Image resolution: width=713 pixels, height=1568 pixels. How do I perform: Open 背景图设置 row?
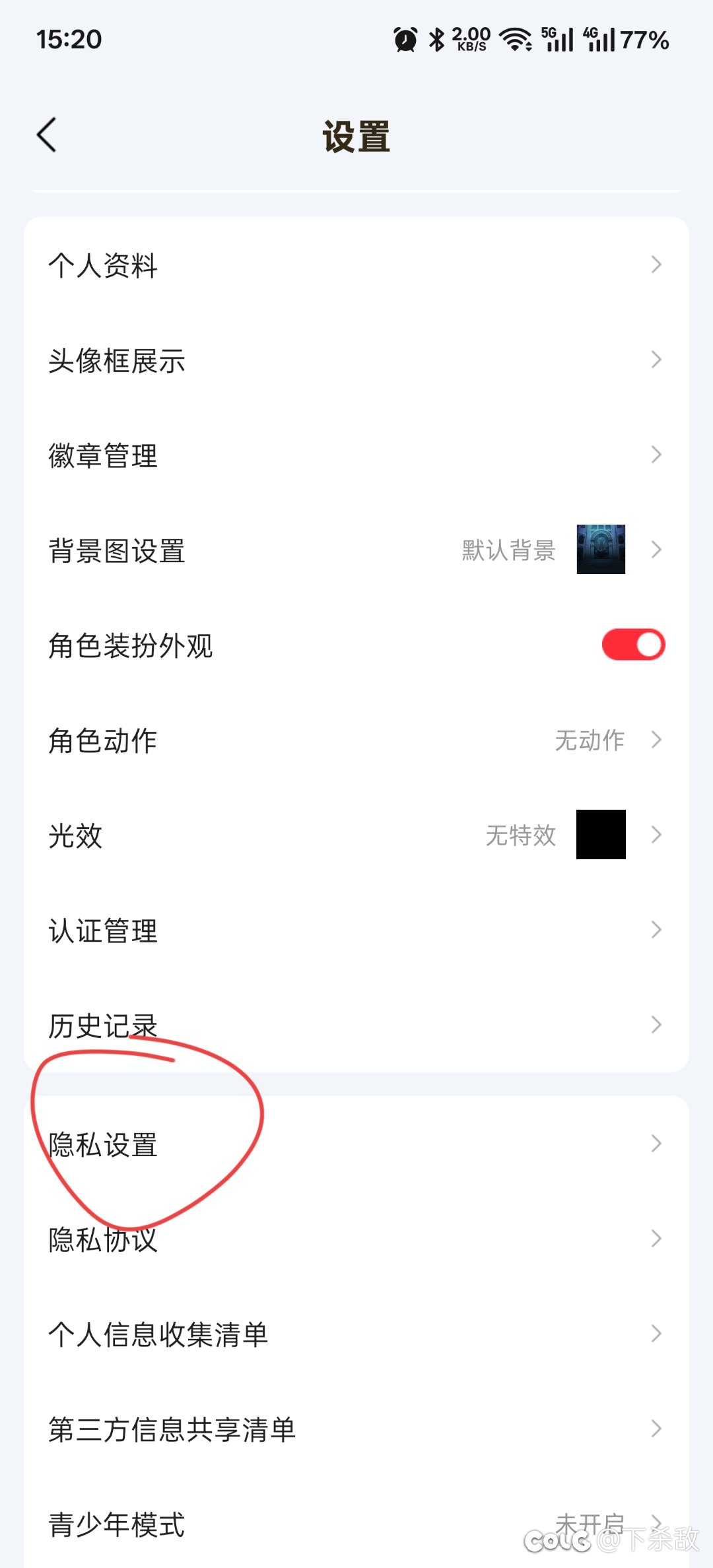tap(356, 550)
